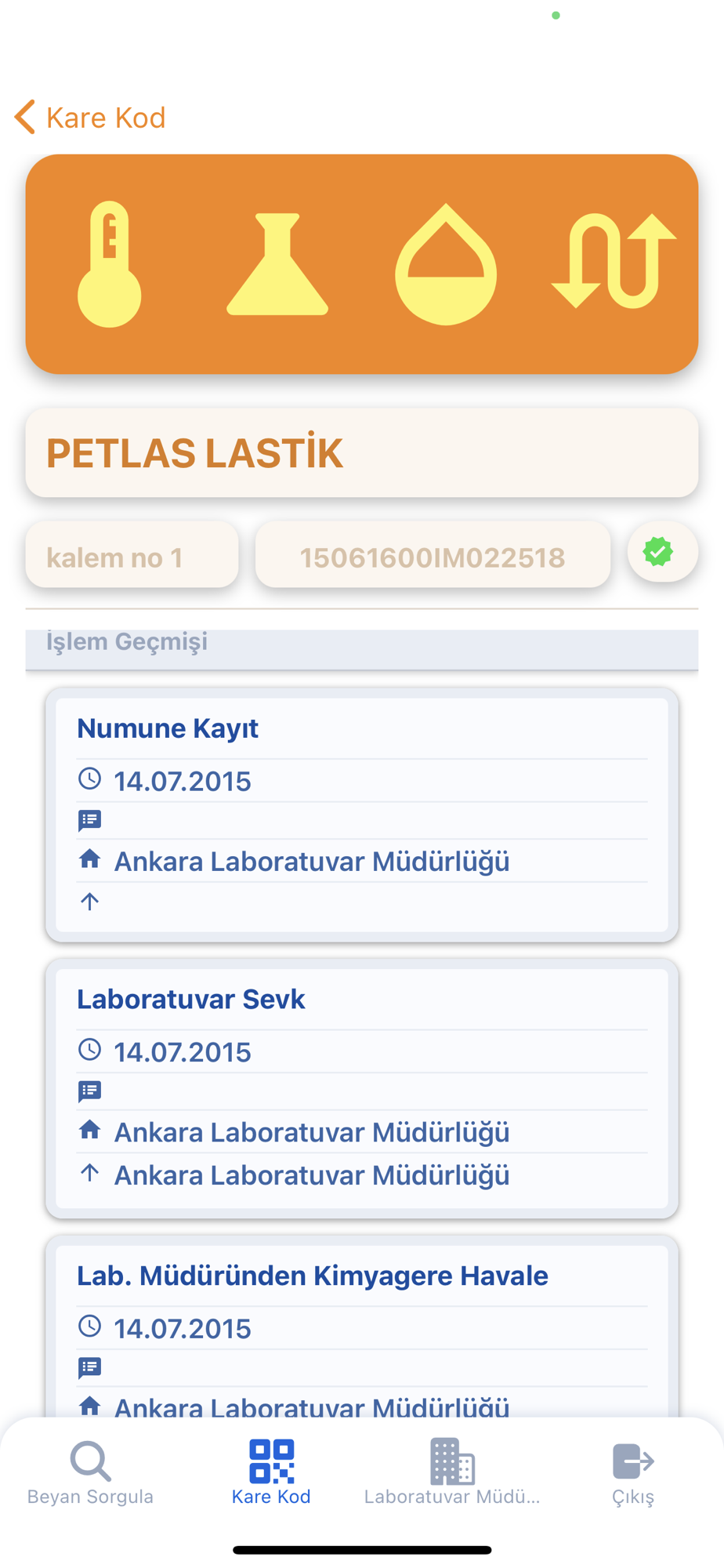The height and width of the screenshot is (1568, 724).
Task: Go back to Kare Kod
Action: coord(90,118)
